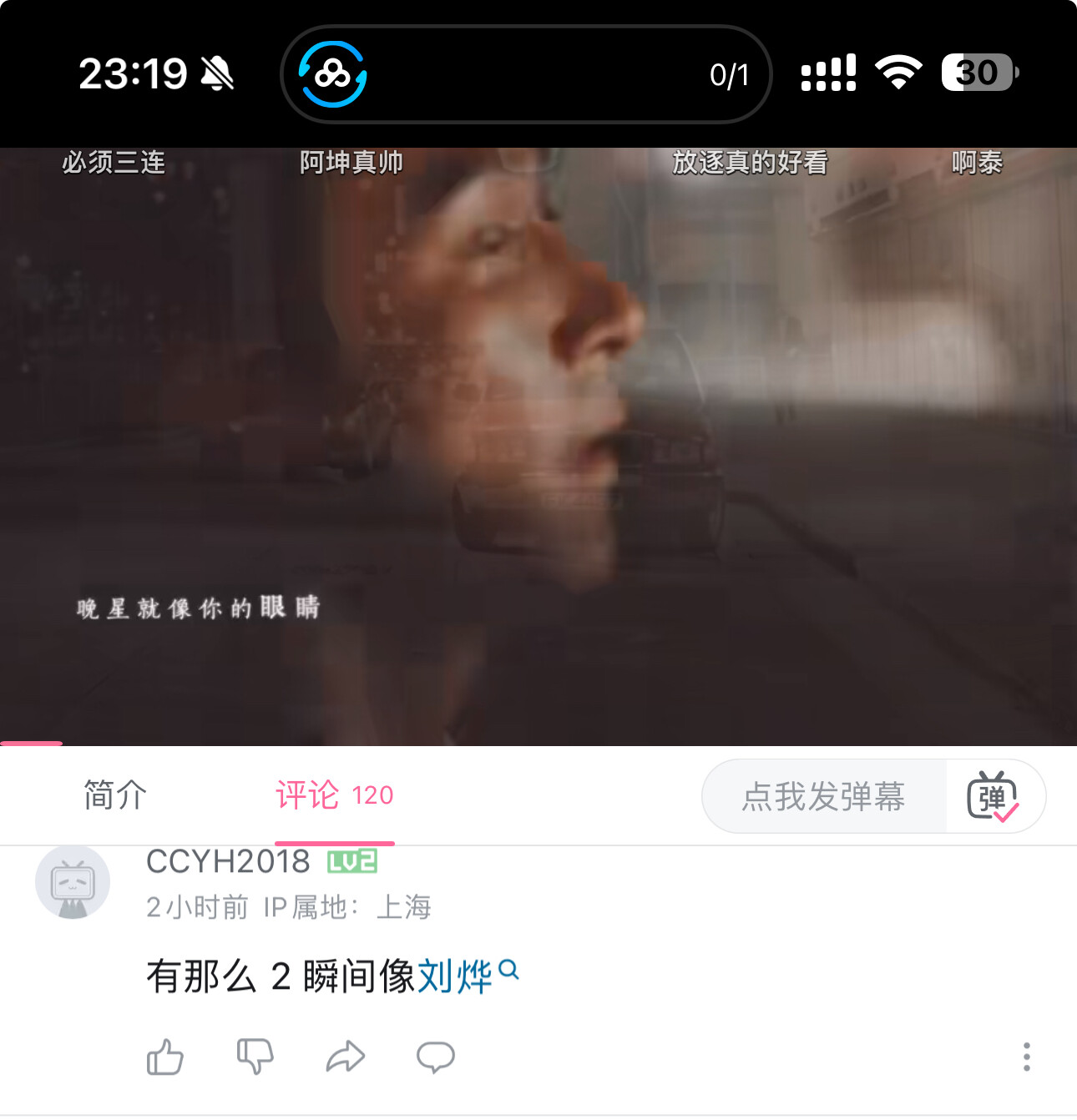This screenshot has width=1077, height=1120.
Task: Open the Dynamic Island upload activity
Action: [526, 74]
